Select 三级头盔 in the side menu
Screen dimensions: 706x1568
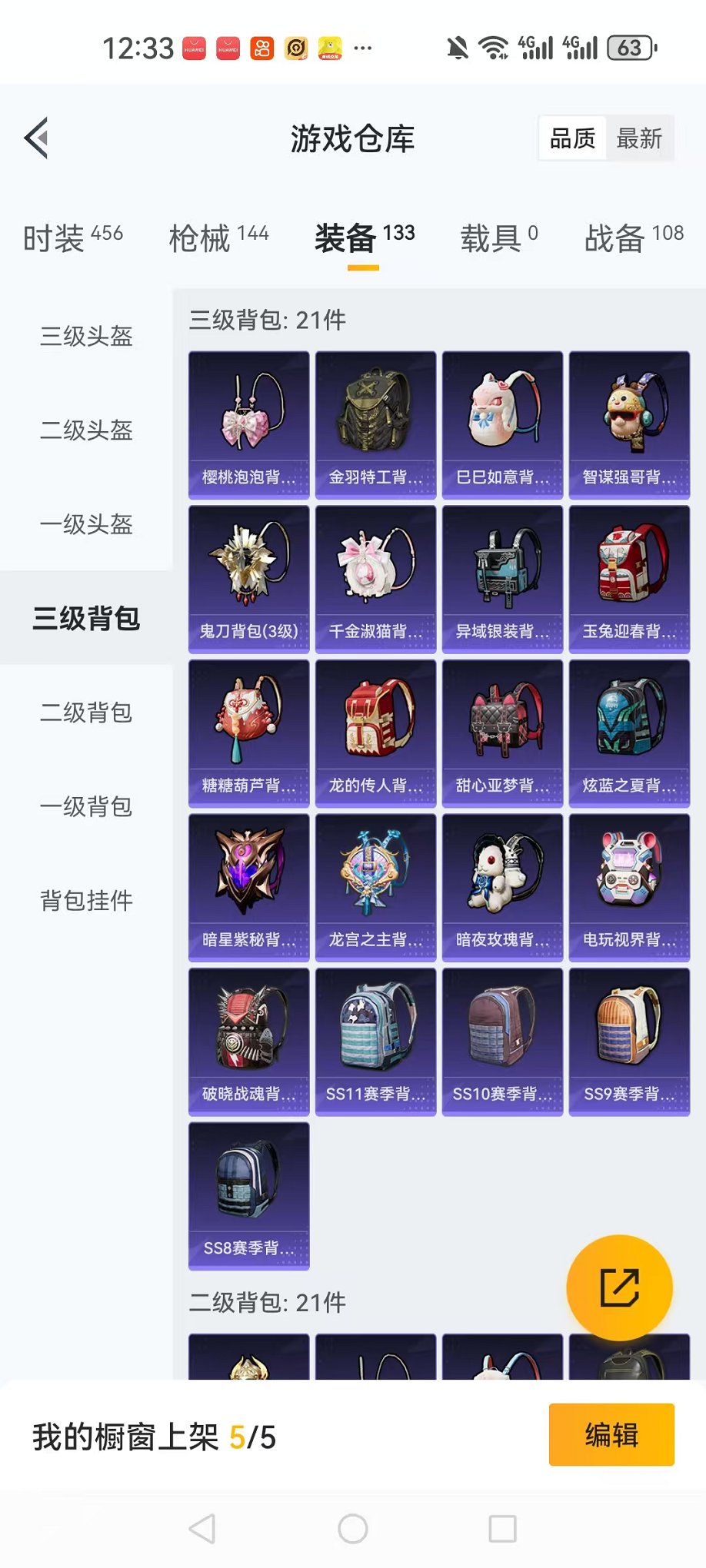(86, 336)
